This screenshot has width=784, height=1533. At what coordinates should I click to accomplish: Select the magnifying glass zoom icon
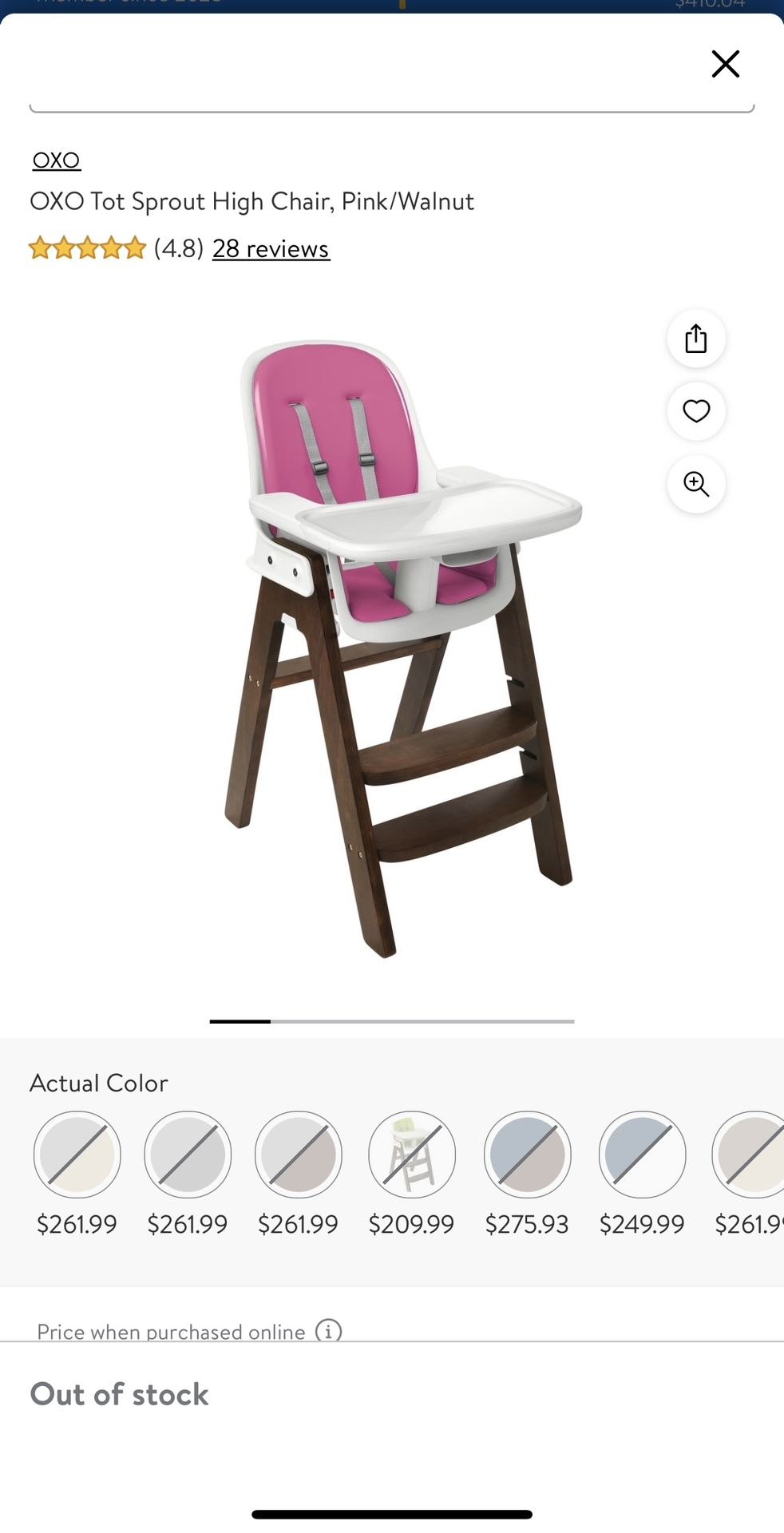[695, 485]
